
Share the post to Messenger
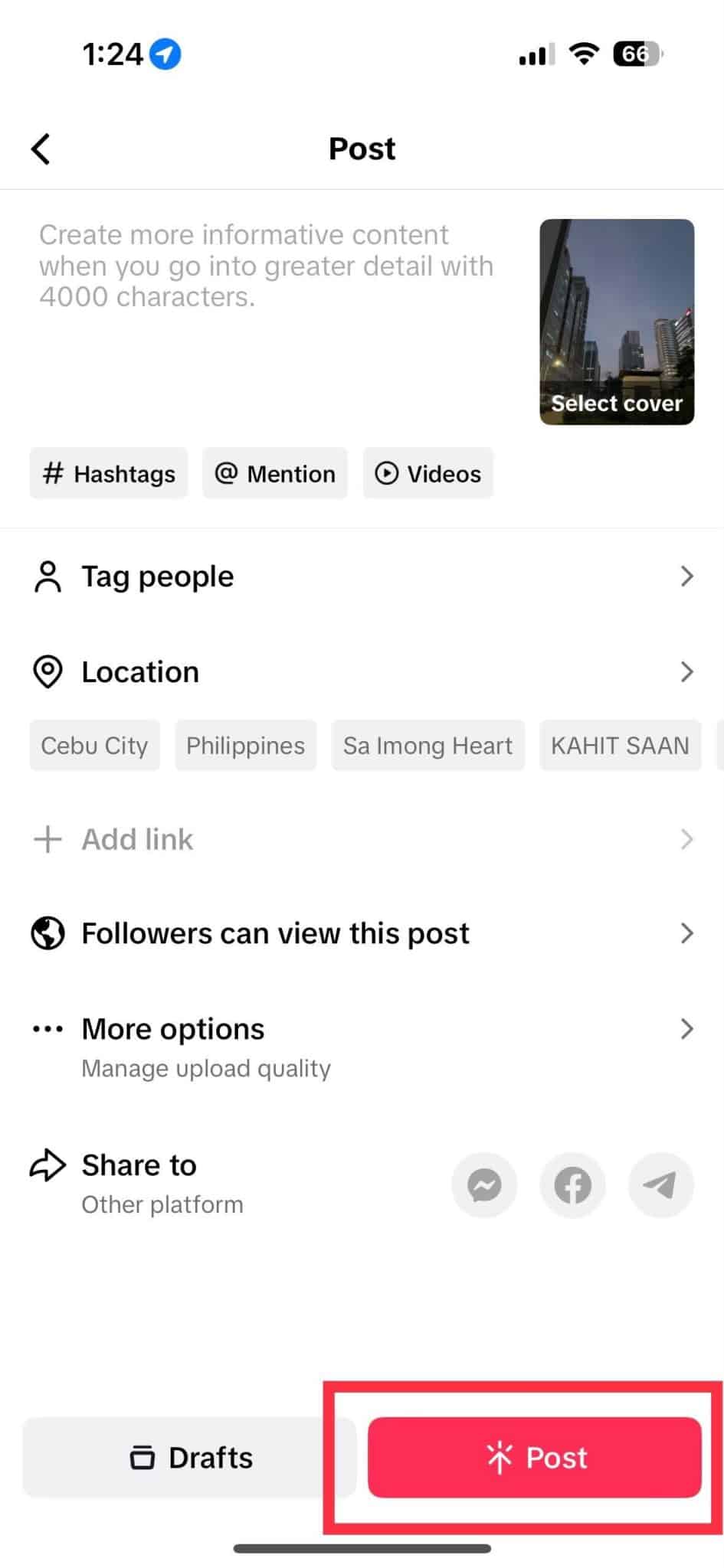click(483, 1184)
